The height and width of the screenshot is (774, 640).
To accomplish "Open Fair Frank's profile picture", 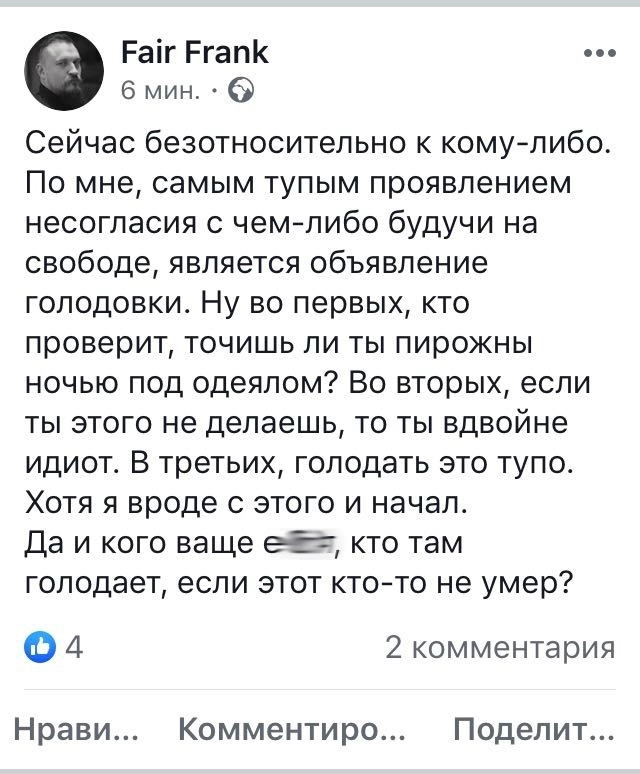I will [x=64, y=68].
